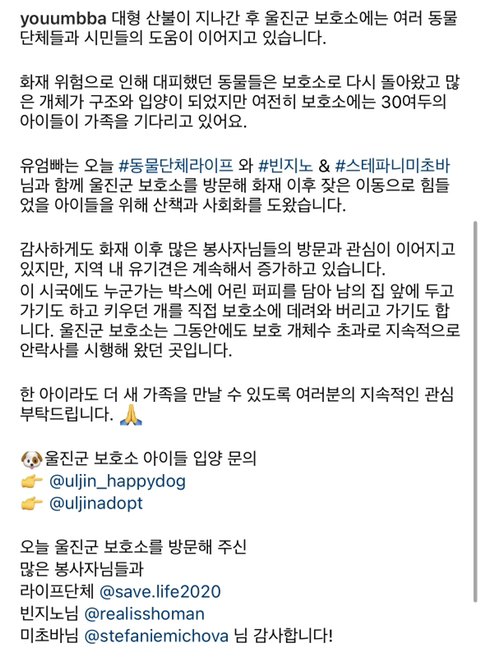Open the hashtag #스테파니미초바
This screenshot has height=656, width=480.
click(393, 165)
